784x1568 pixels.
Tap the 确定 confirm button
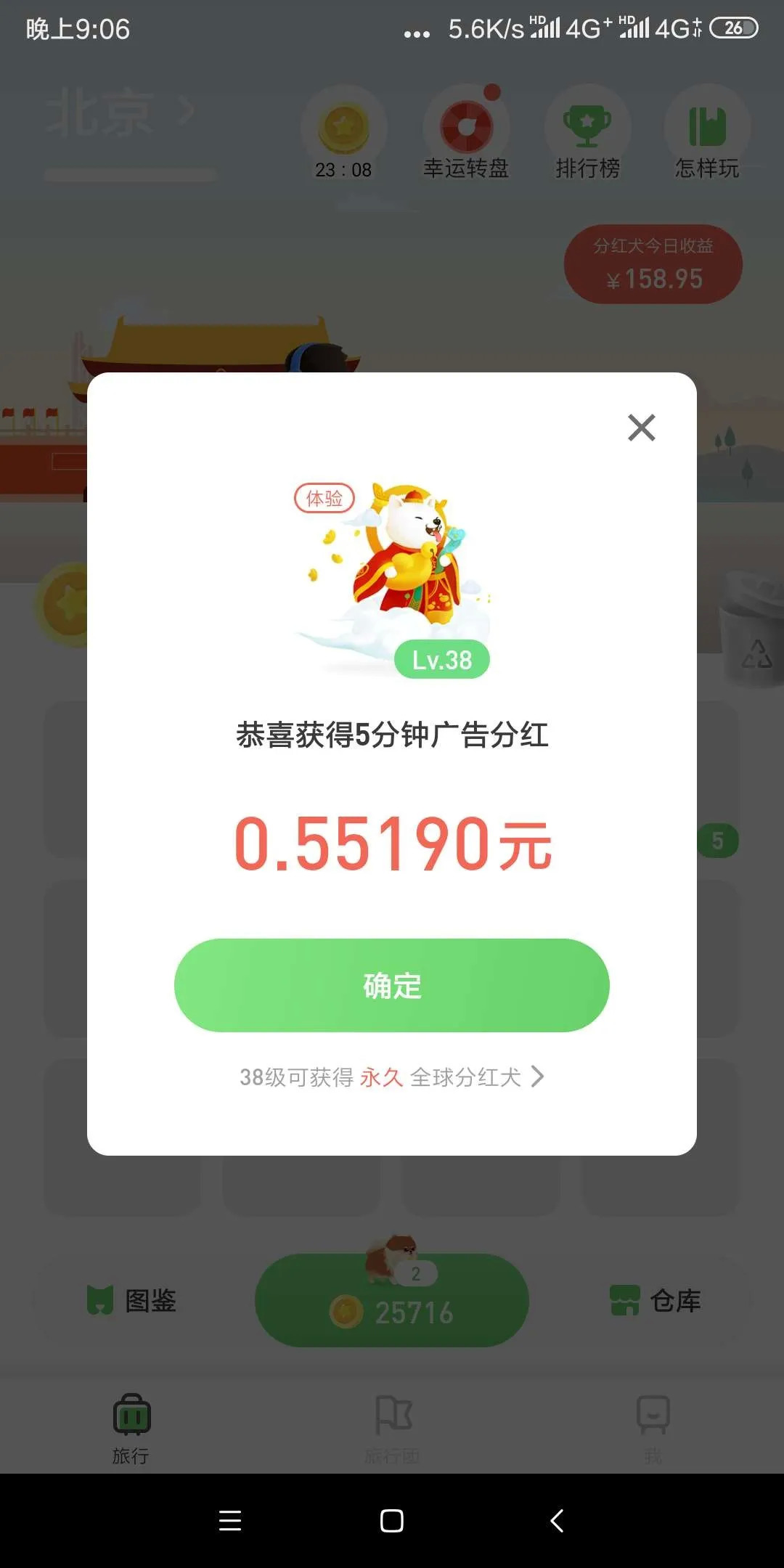tap(391, 985)
